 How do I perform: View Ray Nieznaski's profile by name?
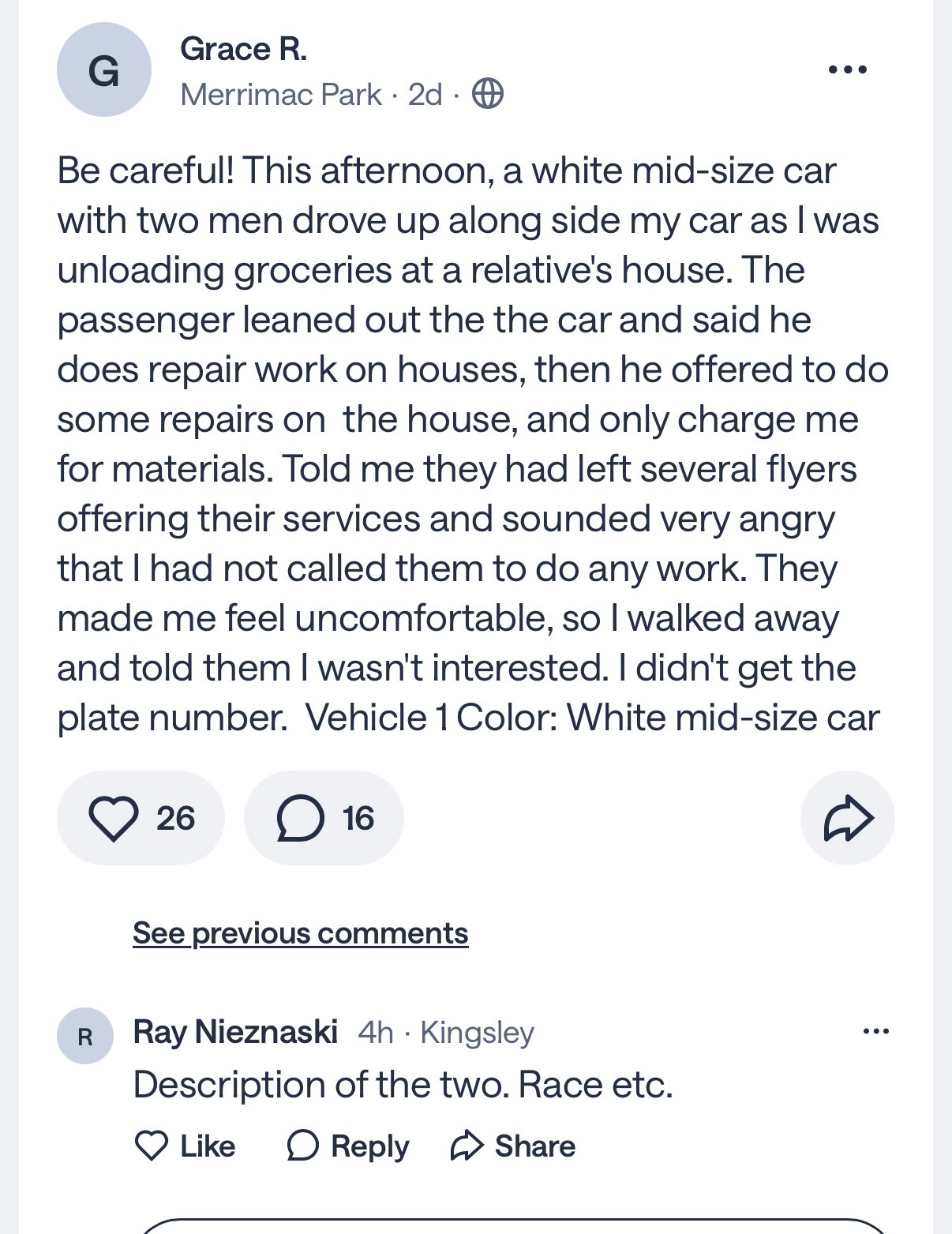tap(235, 1031)
